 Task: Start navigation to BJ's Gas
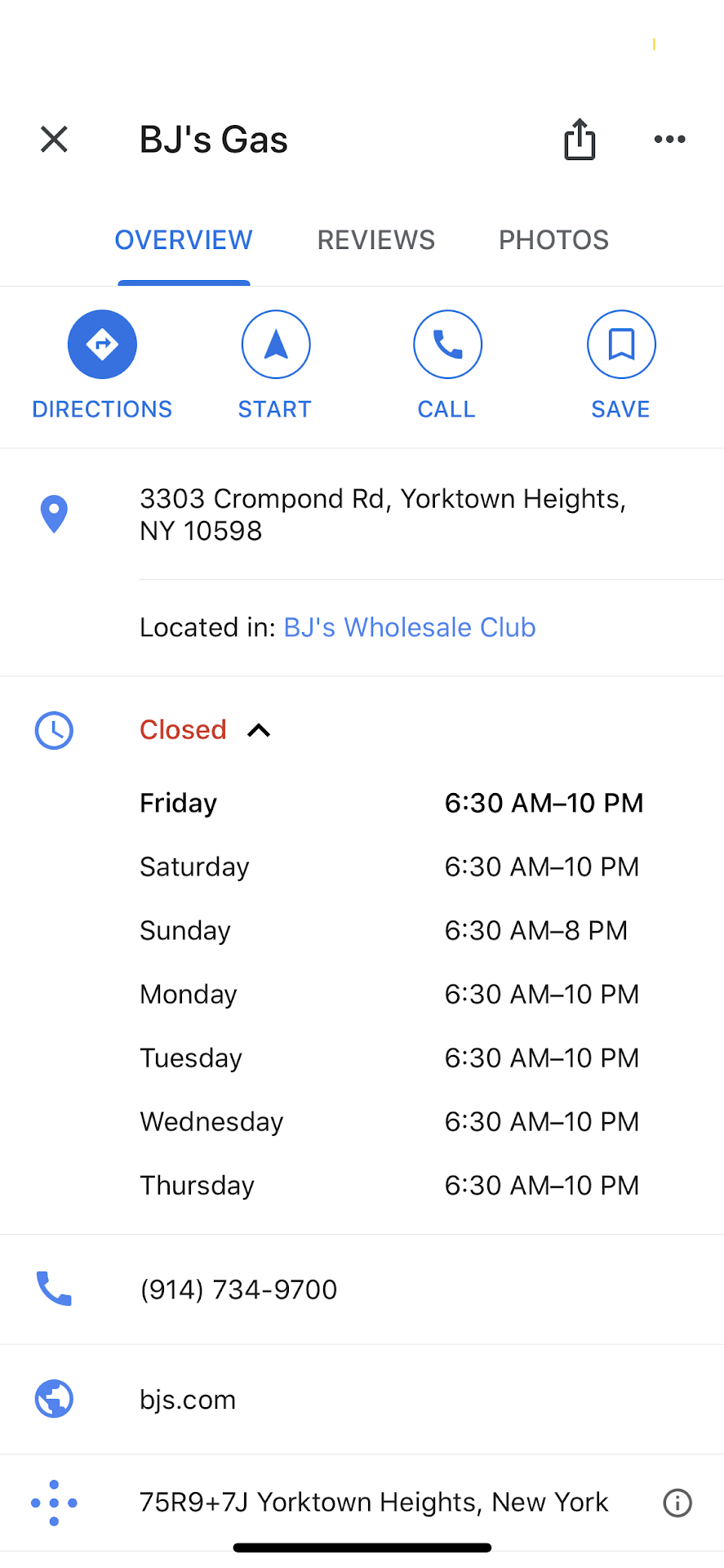276,345
